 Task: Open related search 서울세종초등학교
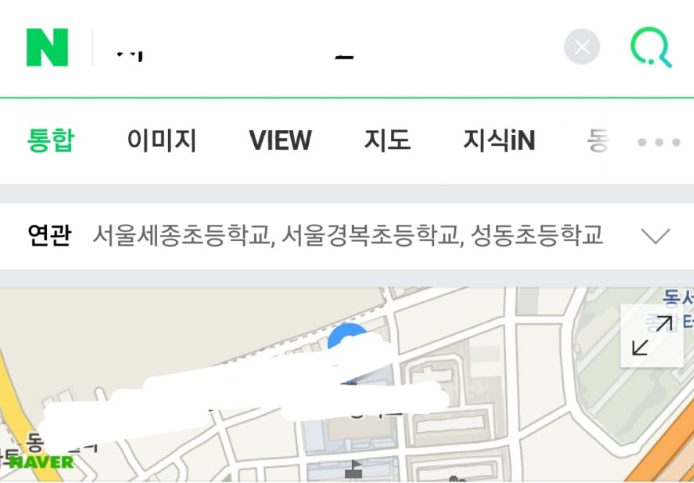182,236
